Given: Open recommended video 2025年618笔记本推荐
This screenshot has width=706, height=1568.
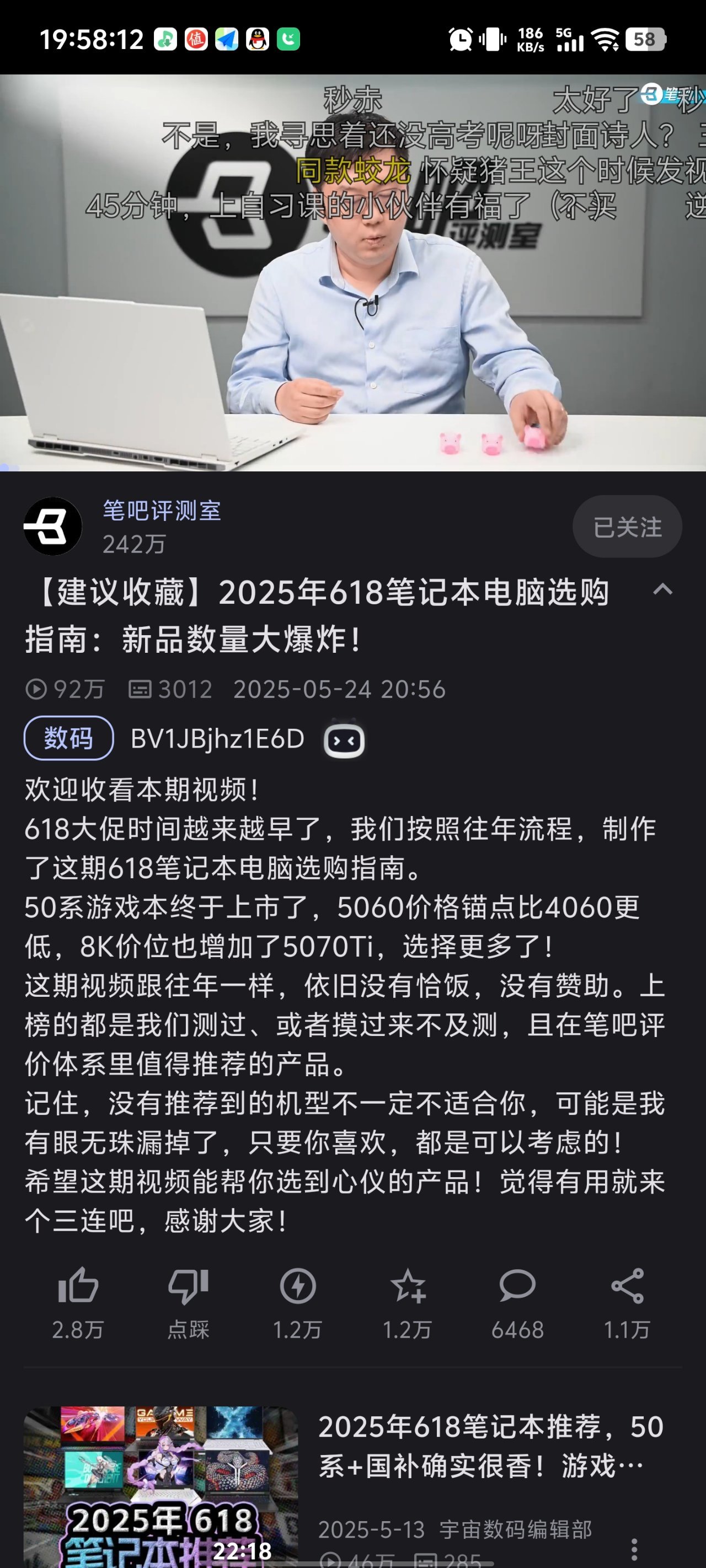Looking at the screenshot, I should [490, 1446].
